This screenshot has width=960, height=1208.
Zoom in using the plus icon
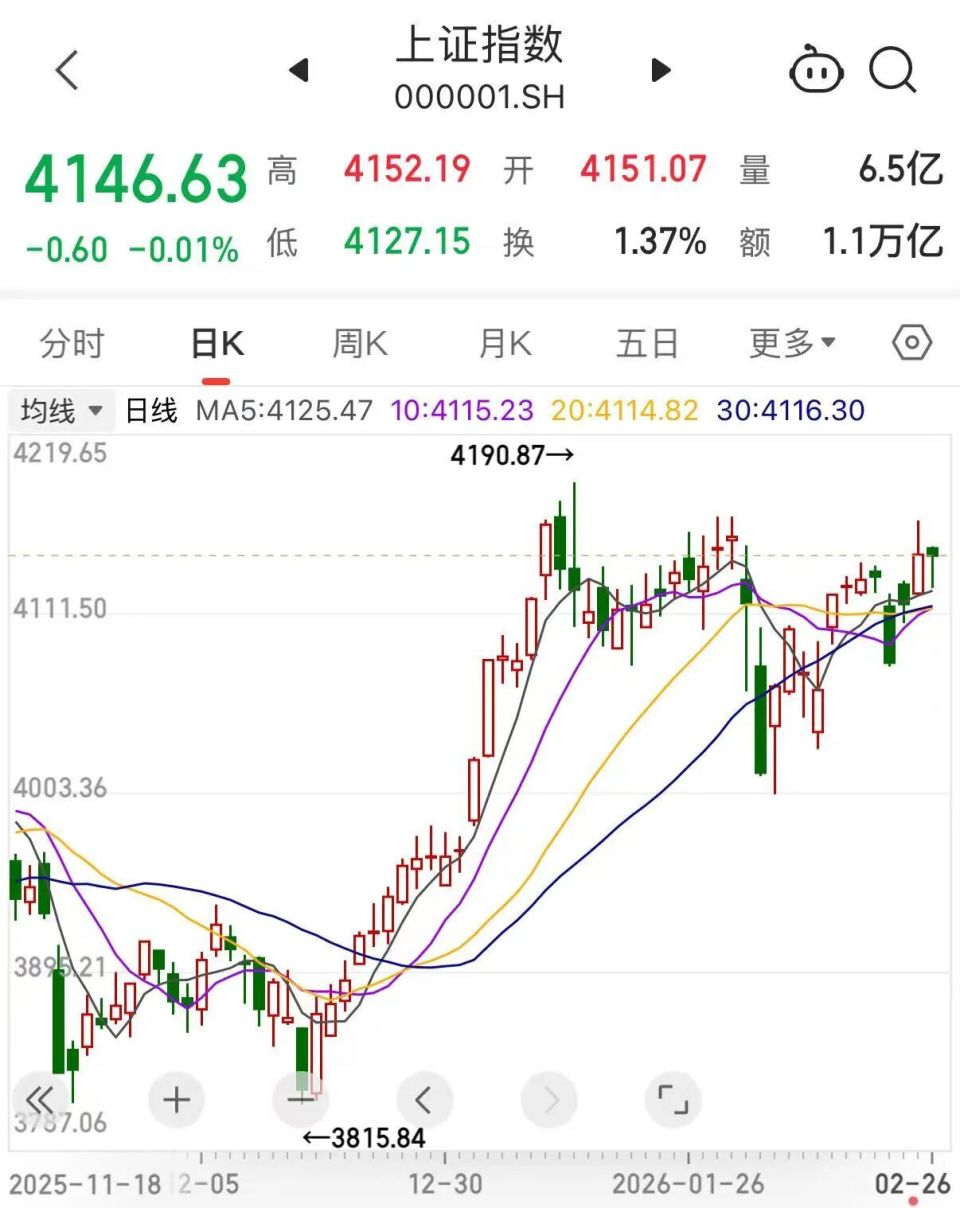click(x=176, y=1098)
